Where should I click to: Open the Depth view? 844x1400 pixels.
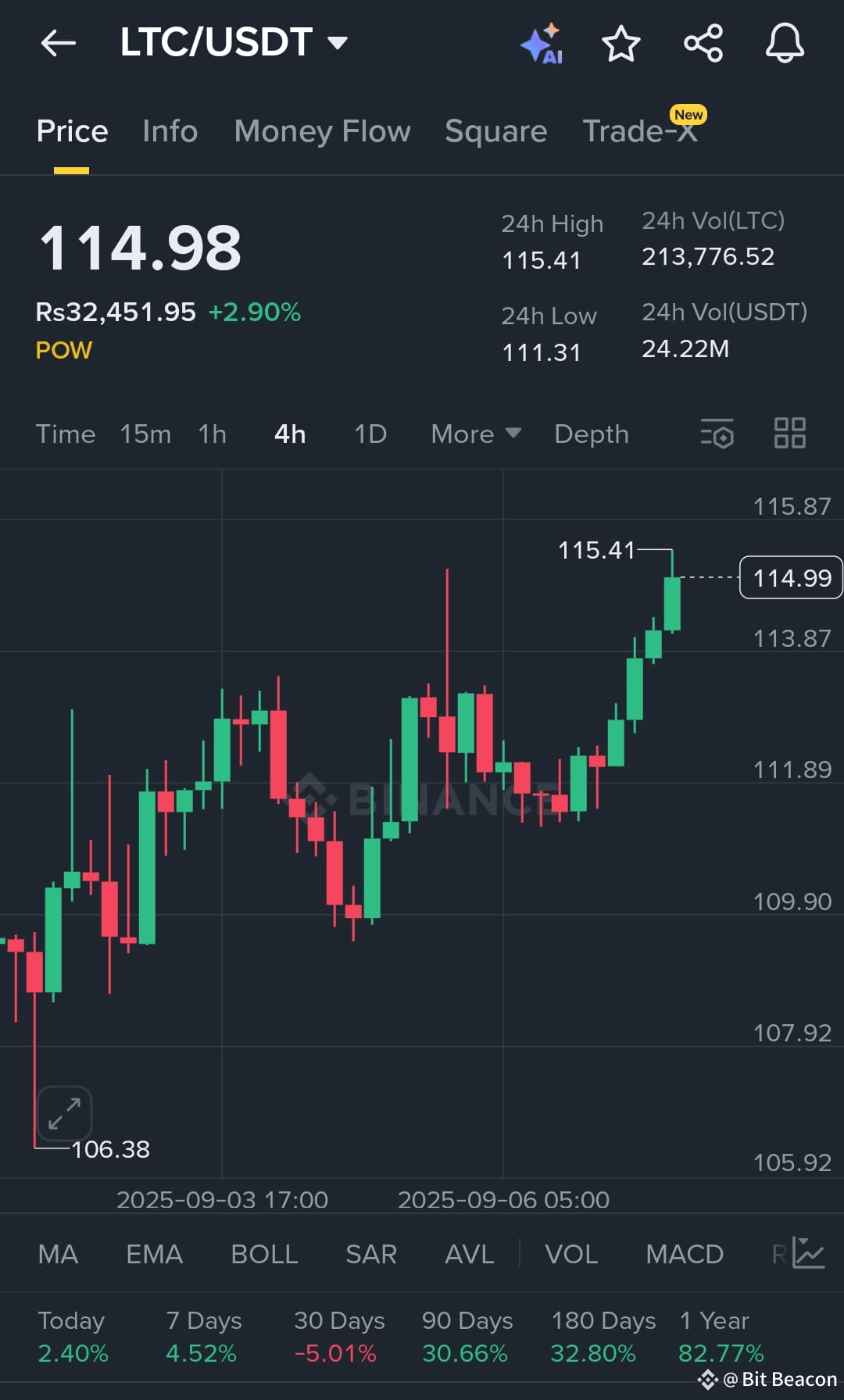coord(591,434)
